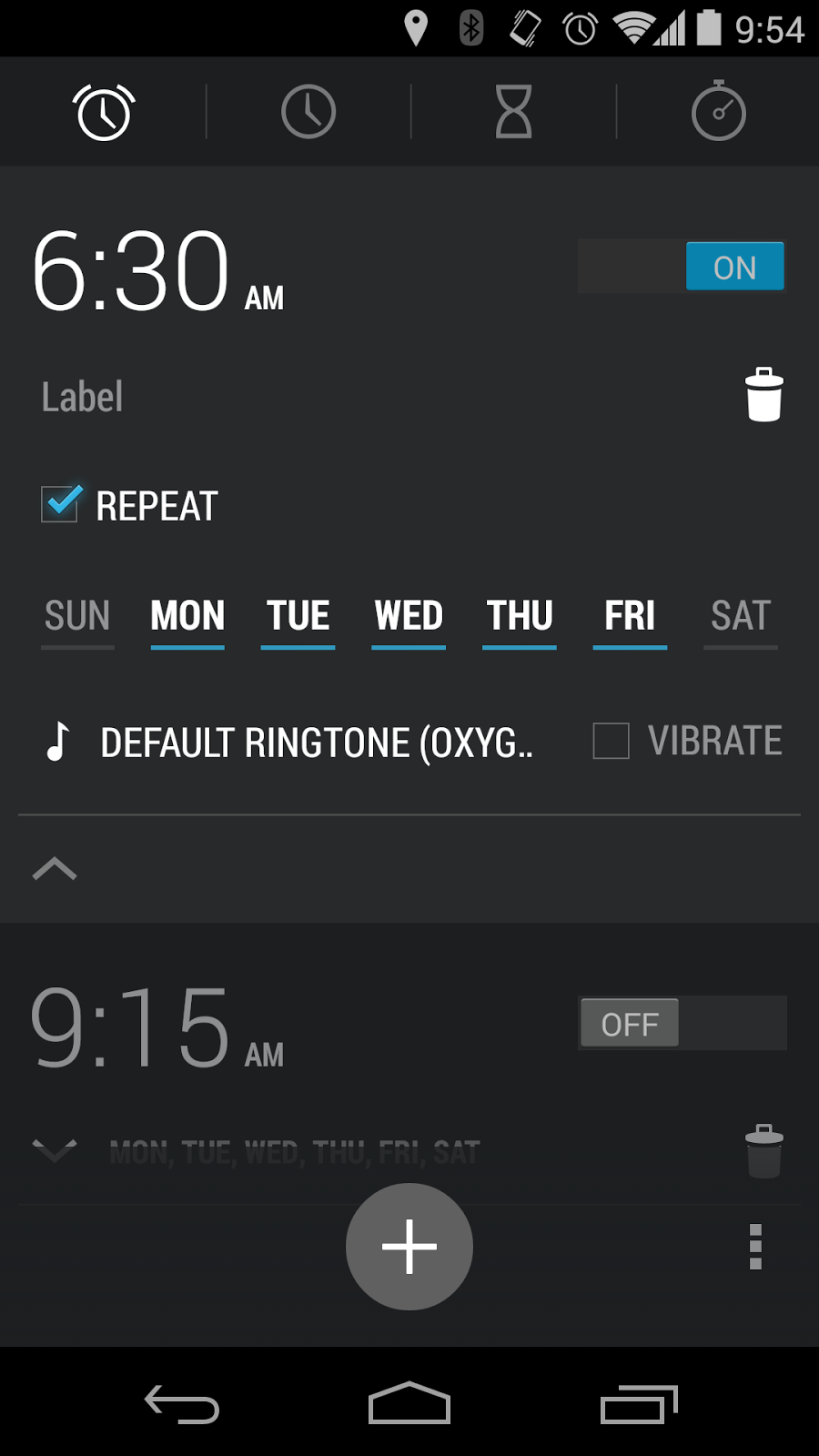Viewport: 819px width, 1456px height.
Task: Edit the 6:30 AM alarm time
Action: (x=132, y=271)
